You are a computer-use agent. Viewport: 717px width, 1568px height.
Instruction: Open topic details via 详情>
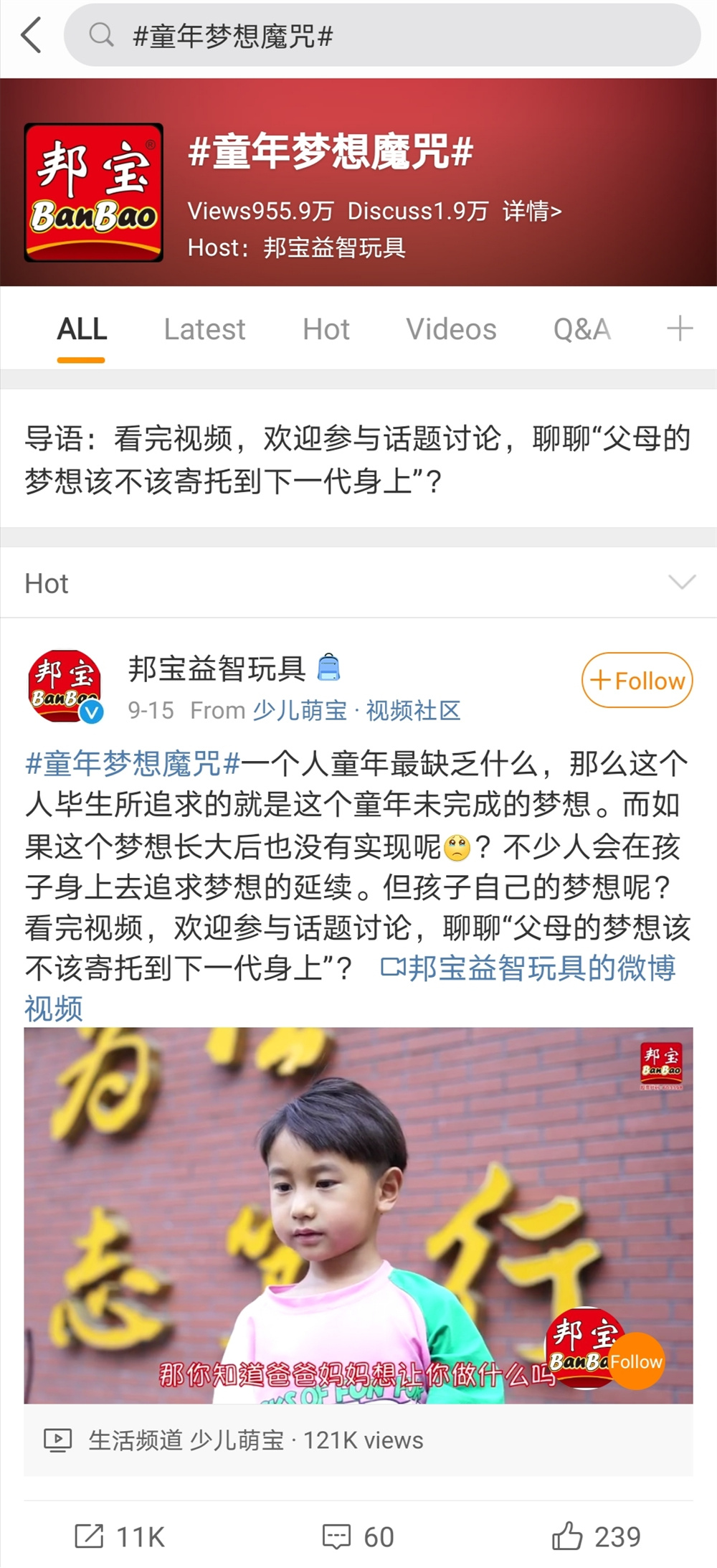coord(532,211)
